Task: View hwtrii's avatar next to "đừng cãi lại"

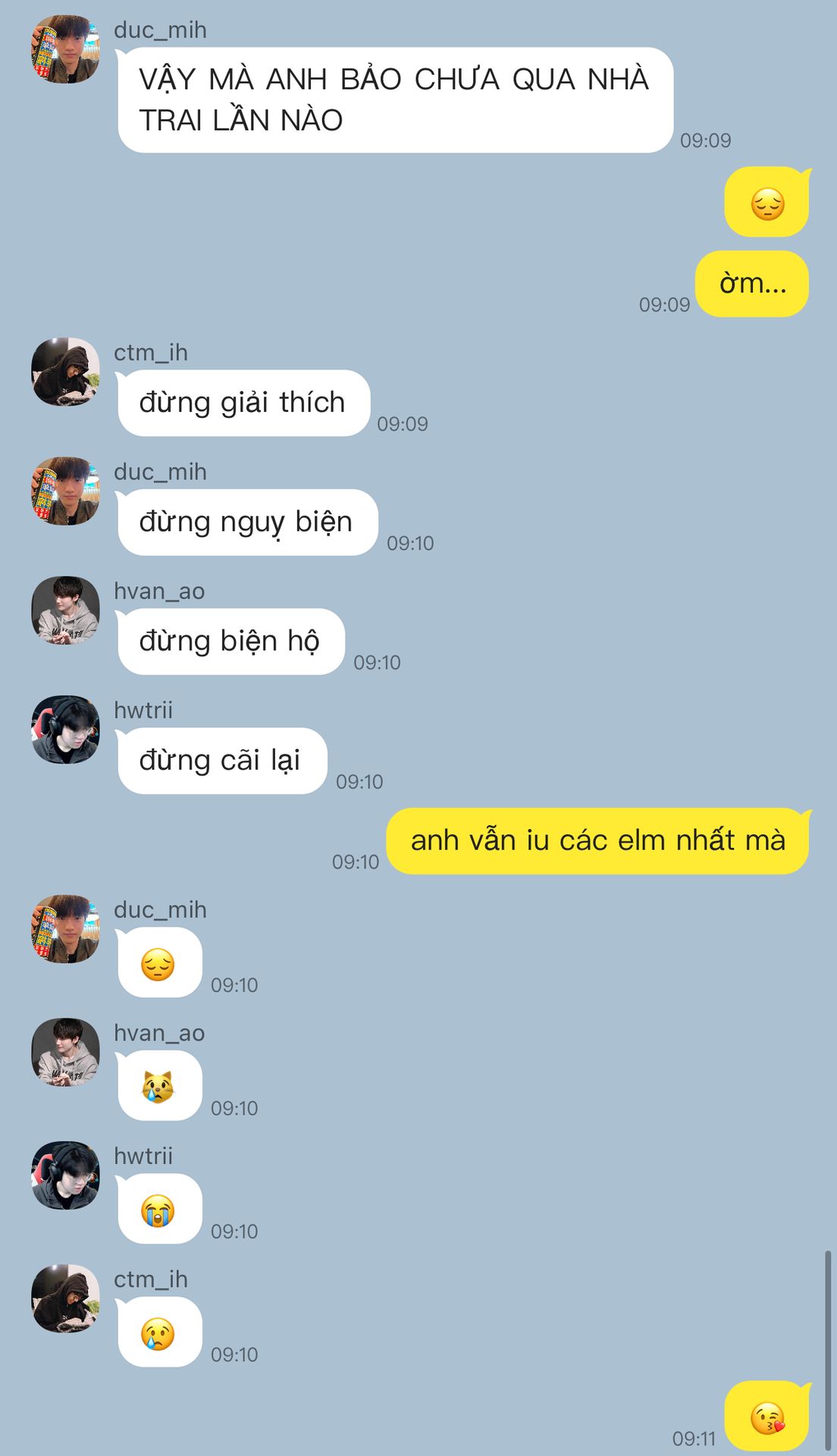Action: pos(65,730)
